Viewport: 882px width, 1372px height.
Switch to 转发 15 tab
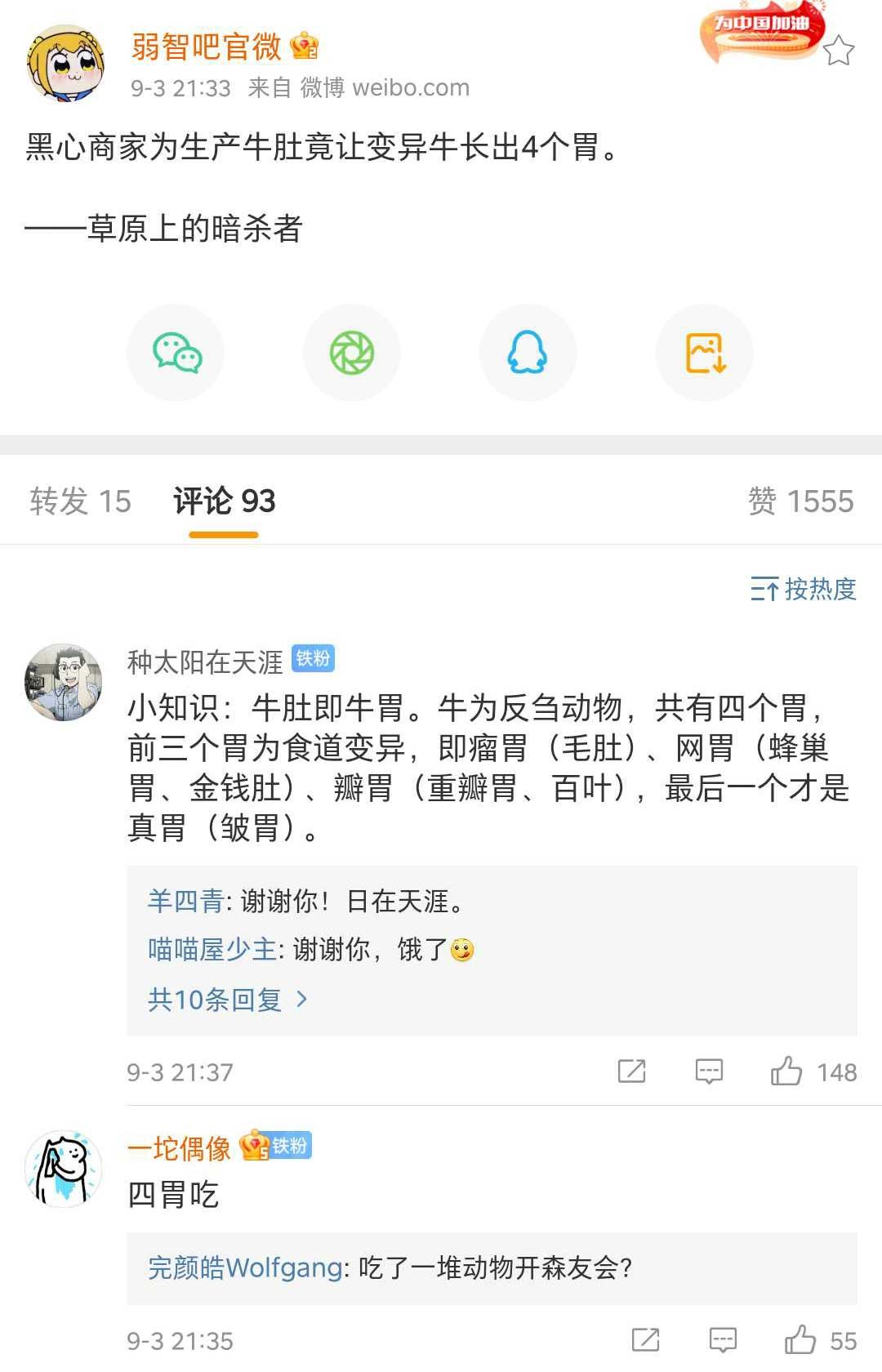(80, 501)
